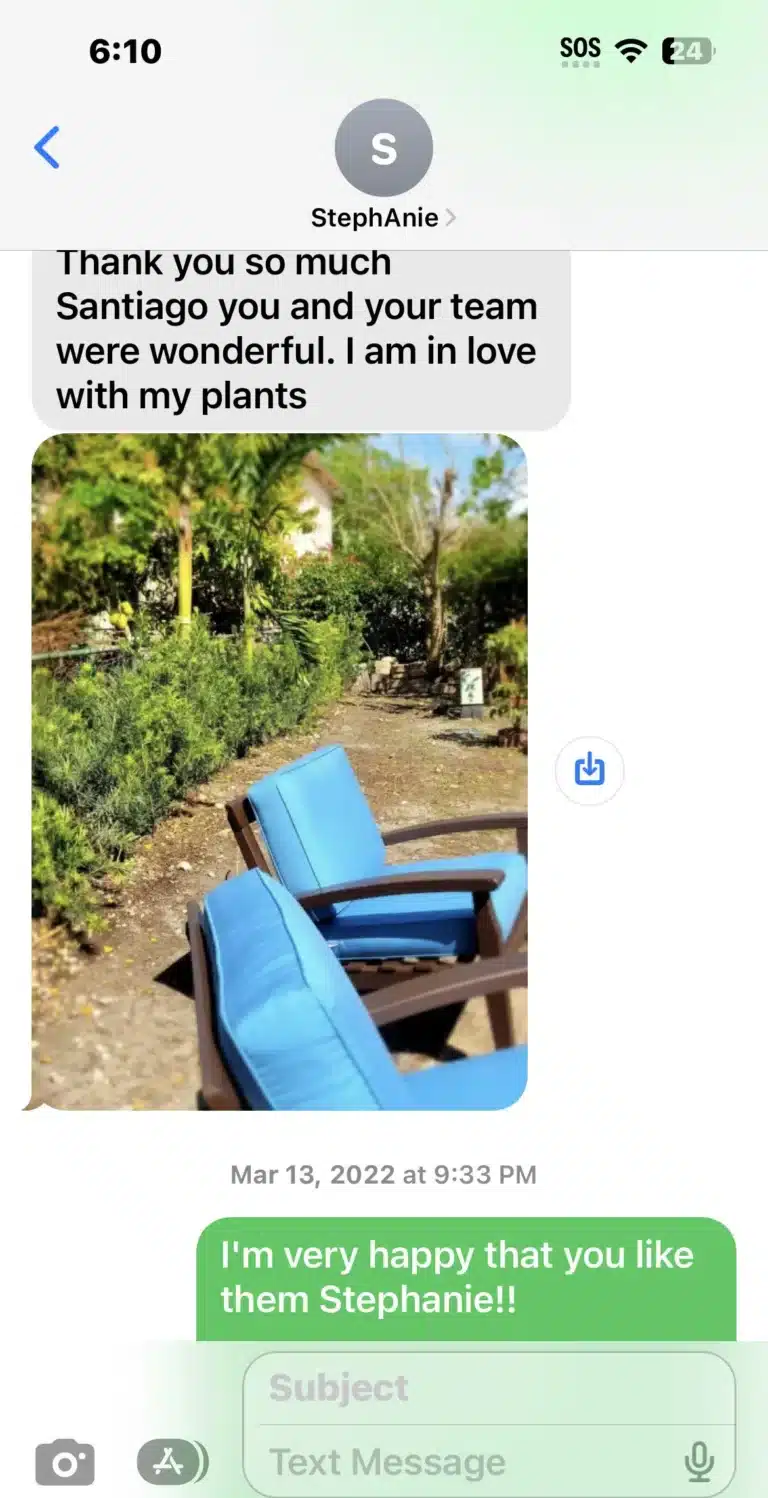Open the garden photo with blue chairs

(x=279, y=771)
